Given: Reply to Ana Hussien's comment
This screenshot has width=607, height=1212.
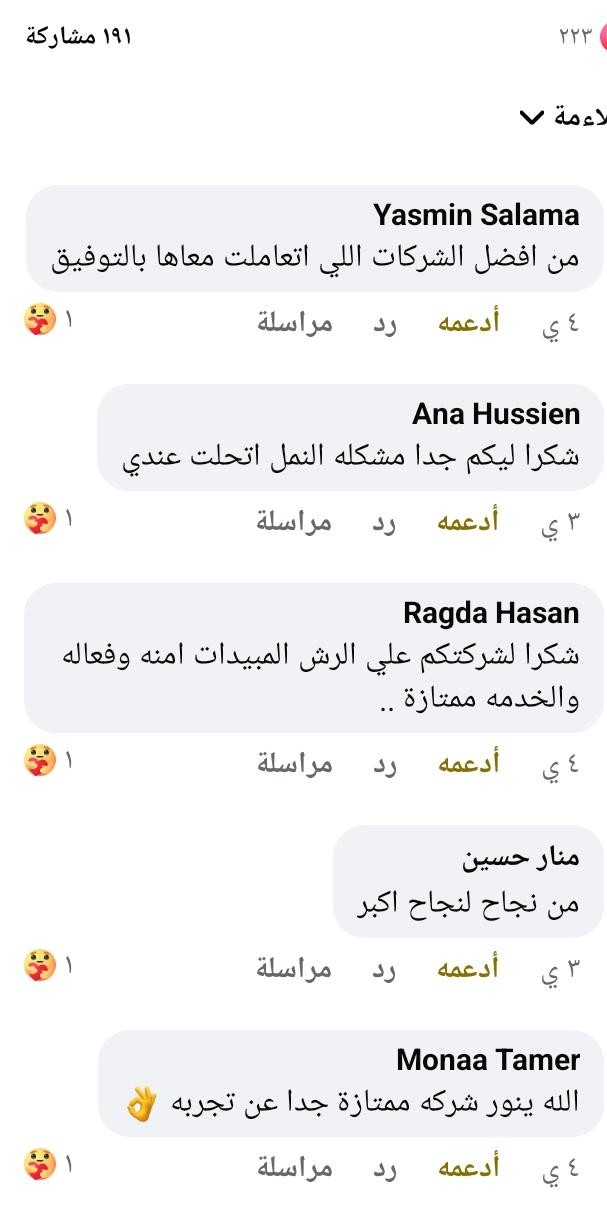Looking at the screenshot, I should 385,521.
